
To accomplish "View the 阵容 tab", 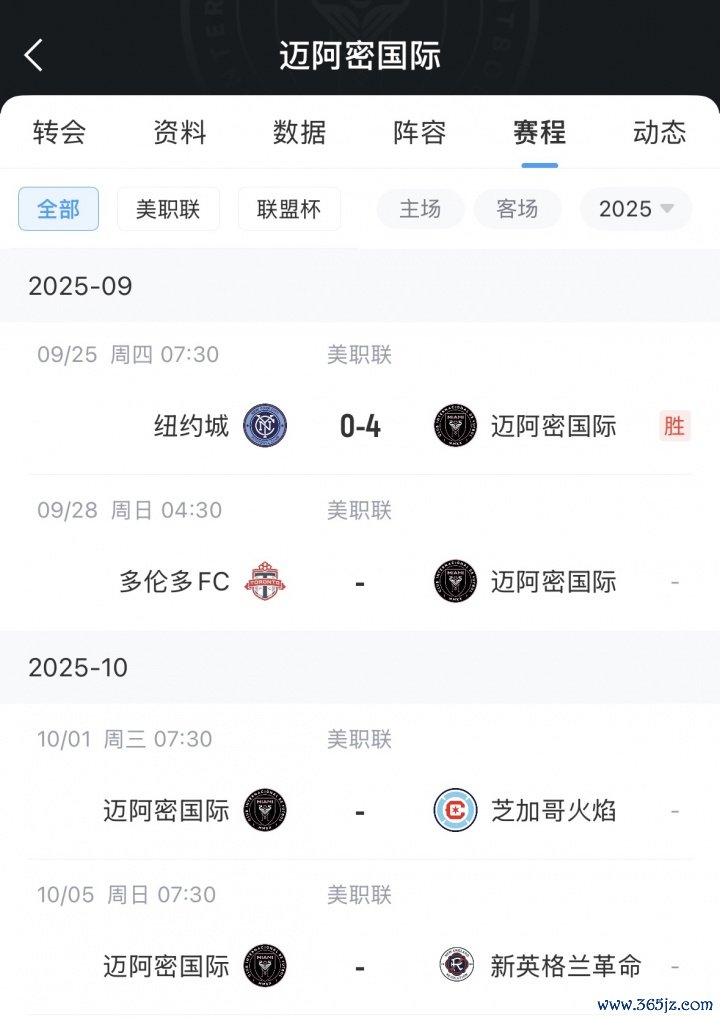I will (x=419, y=132).
